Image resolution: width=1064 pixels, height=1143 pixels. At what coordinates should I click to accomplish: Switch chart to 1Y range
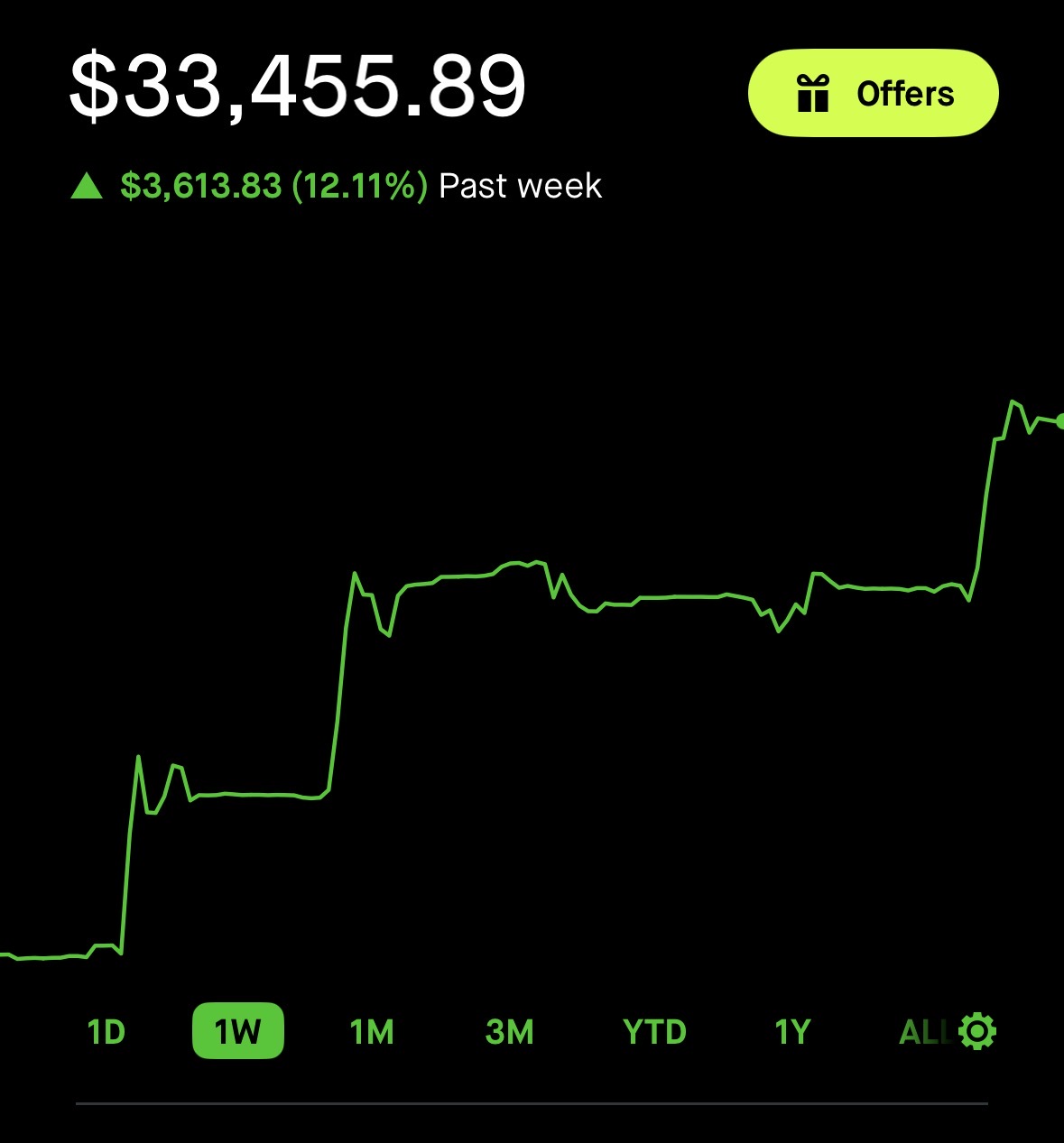[x=792, y=1031]
